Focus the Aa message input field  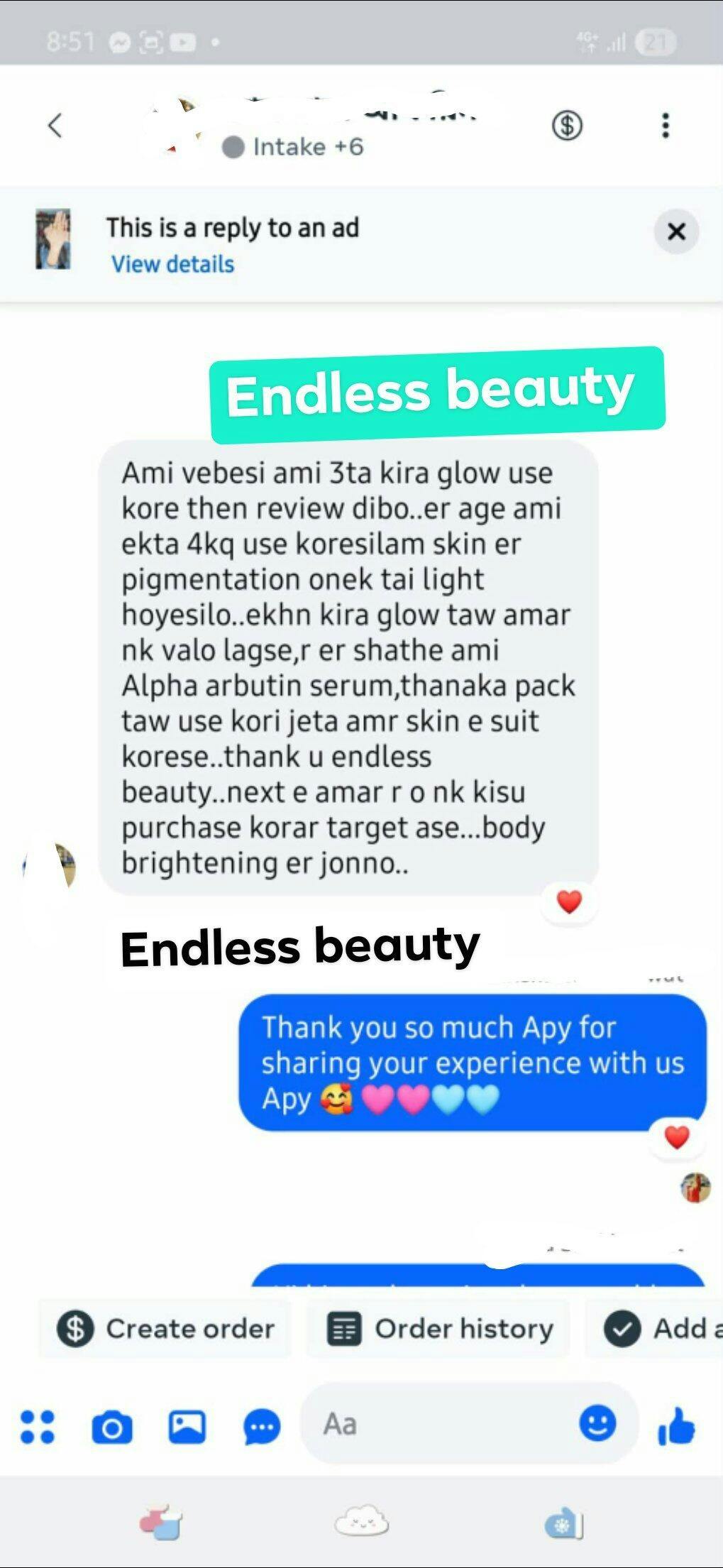point(440,1424)
